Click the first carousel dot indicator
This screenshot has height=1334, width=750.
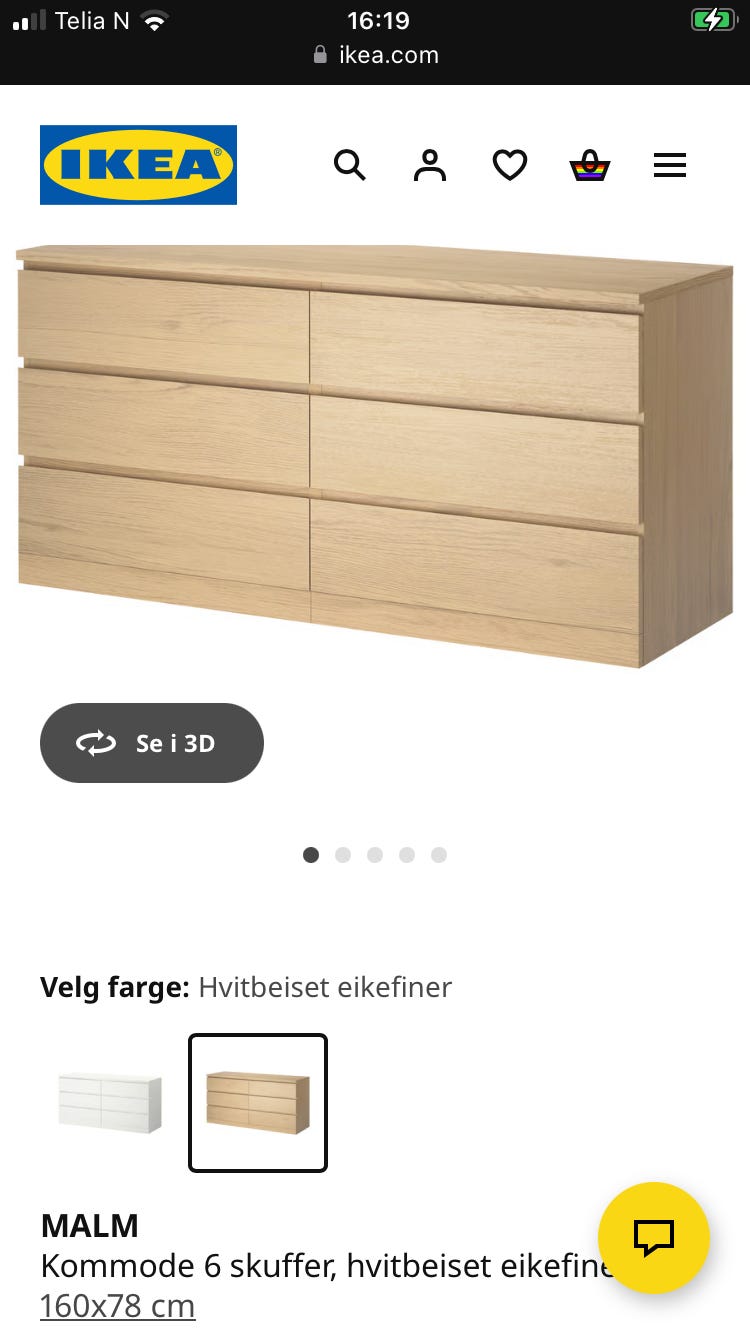tap(311, 855)
